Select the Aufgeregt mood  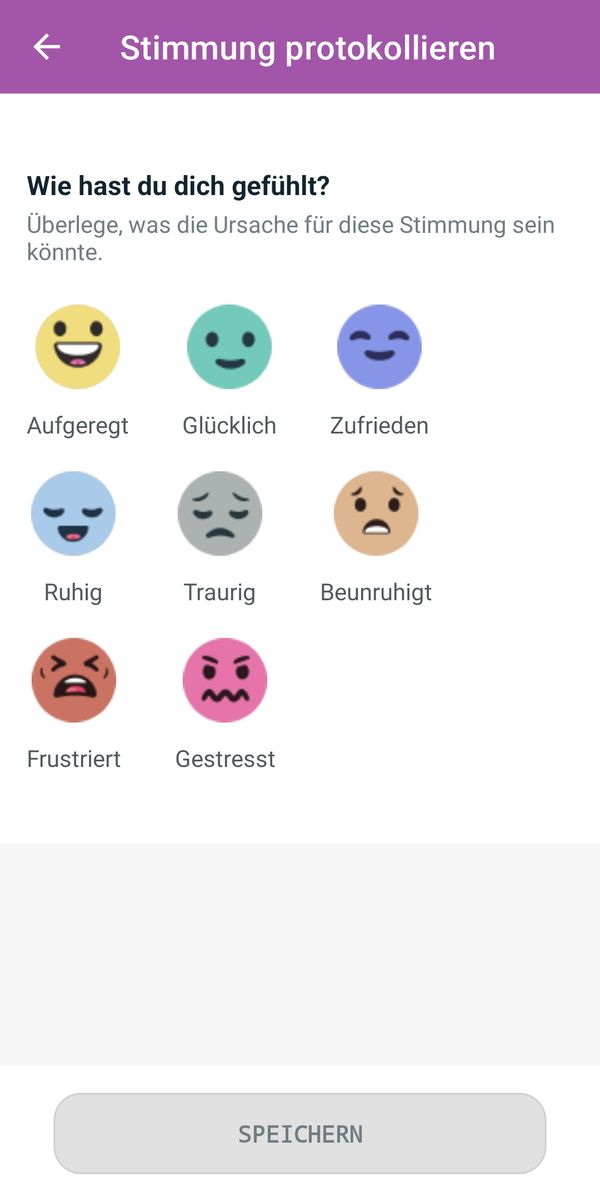(78, 347)
